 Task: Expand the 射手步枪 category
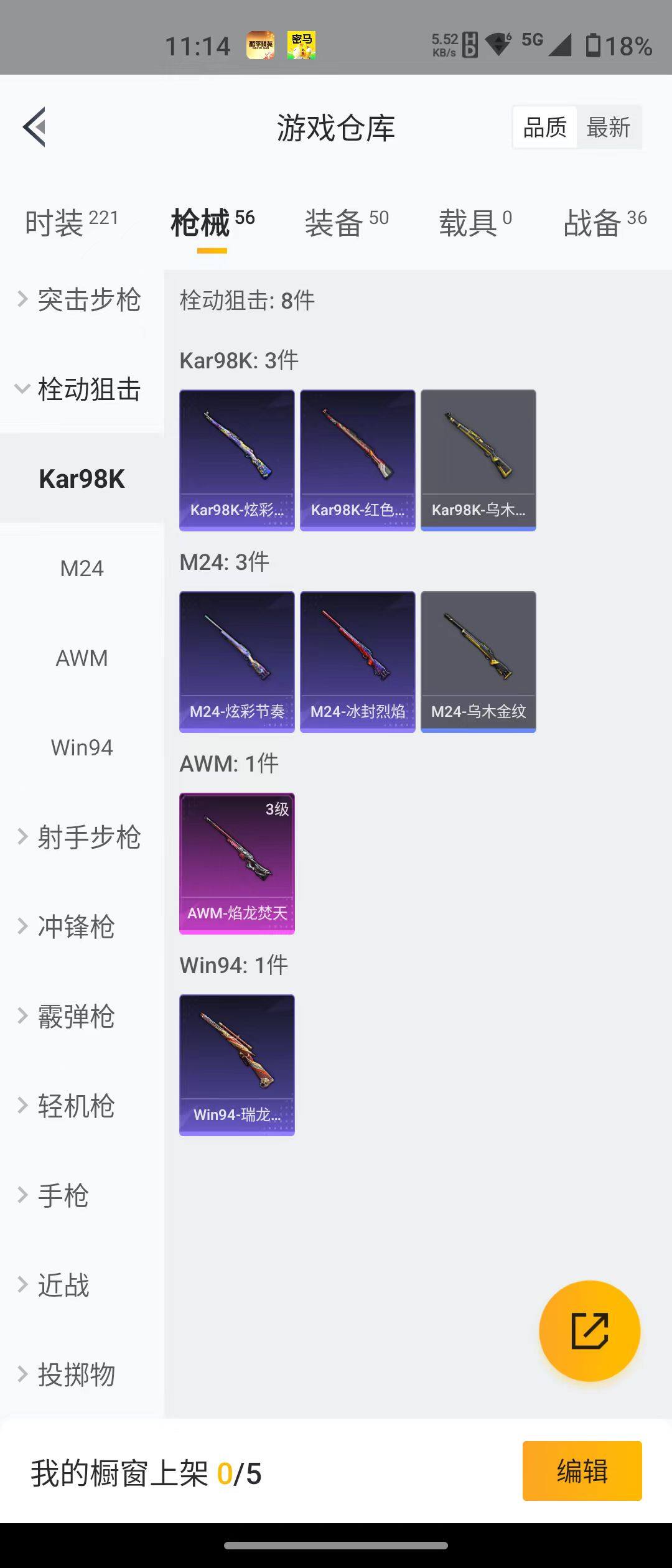[81, 837]
